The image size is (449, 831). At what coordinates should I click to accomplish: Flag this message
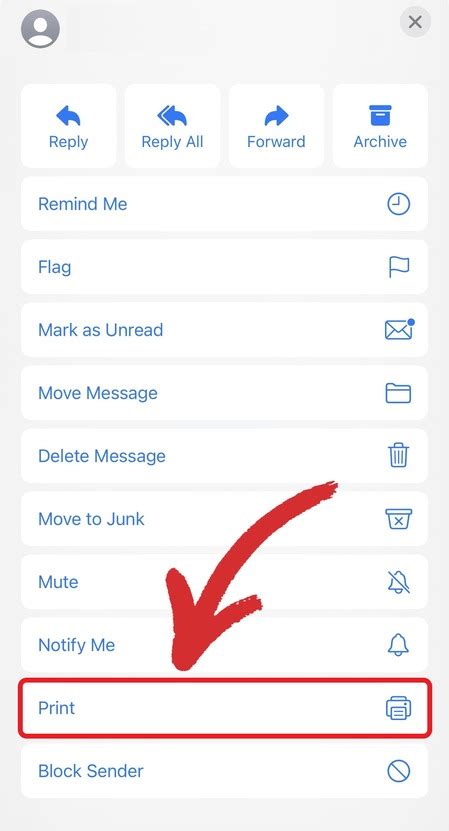224,267
